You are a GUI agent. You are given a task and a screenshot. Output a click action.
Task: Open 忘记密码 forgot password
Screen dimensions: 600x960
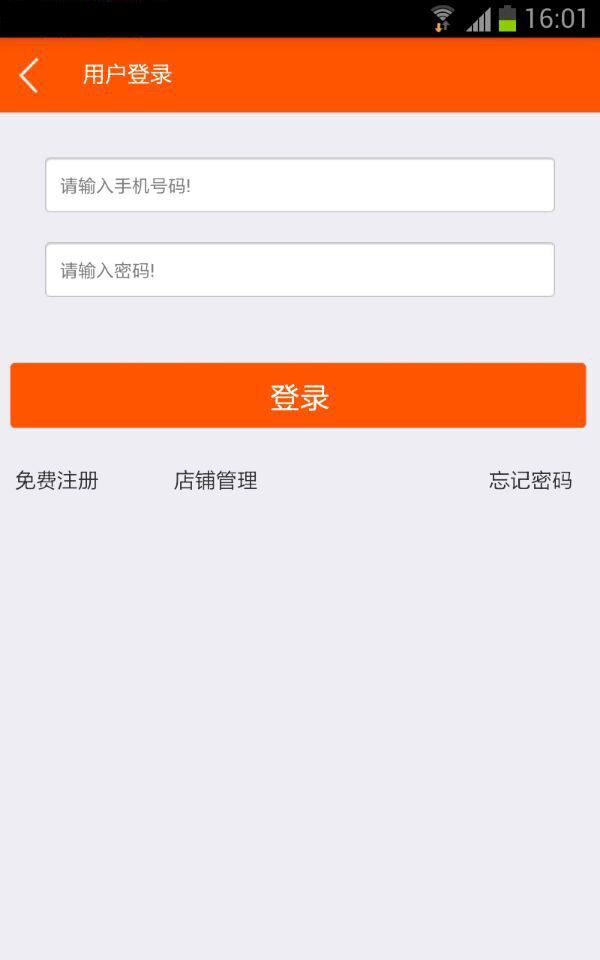[x=530, y=481]
